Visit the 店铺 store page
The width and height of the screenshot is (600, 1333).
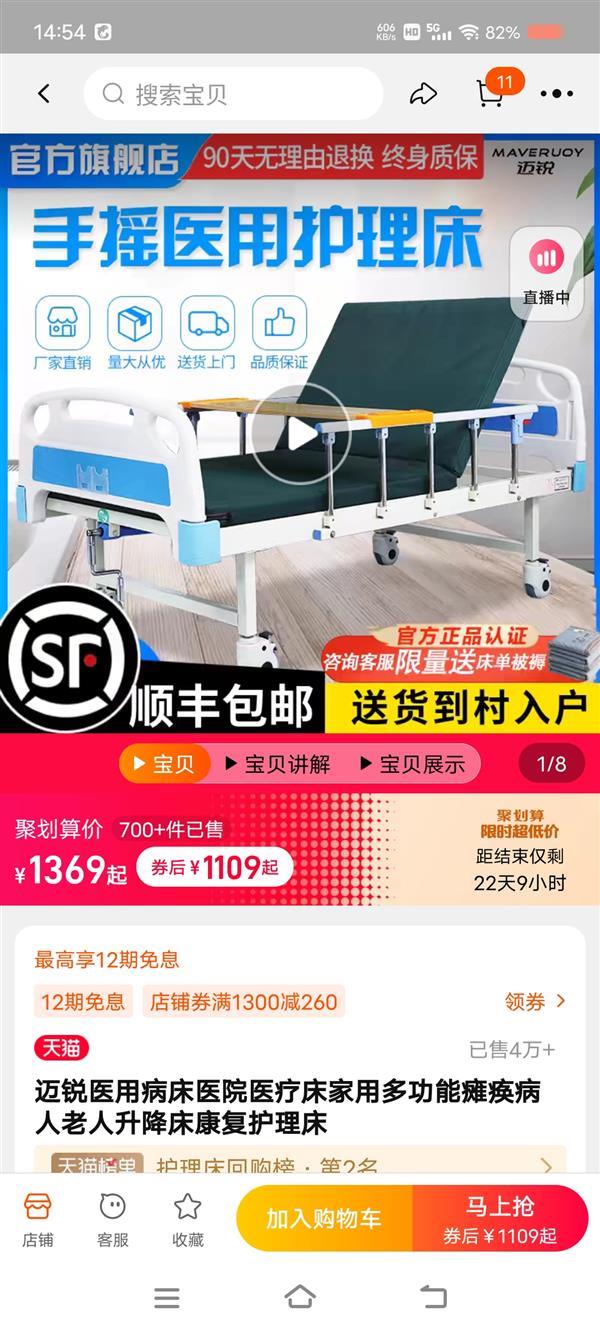[38, 1218]
